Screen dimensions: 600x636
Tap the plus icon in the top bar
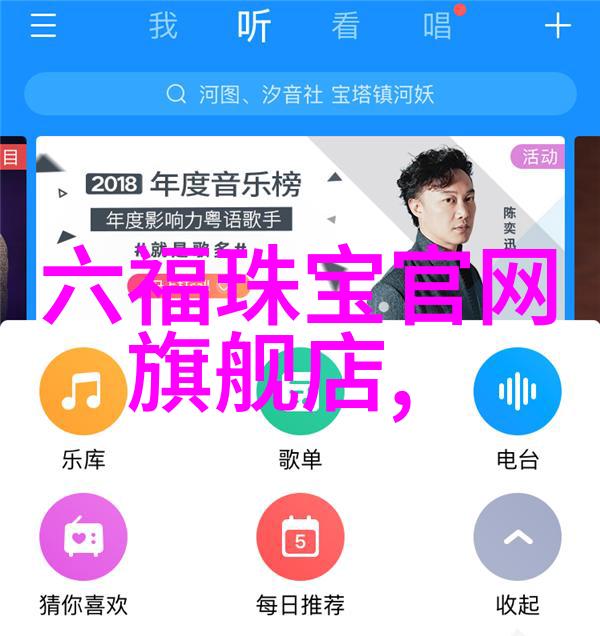pyautogui.click(x=557, y=27)
